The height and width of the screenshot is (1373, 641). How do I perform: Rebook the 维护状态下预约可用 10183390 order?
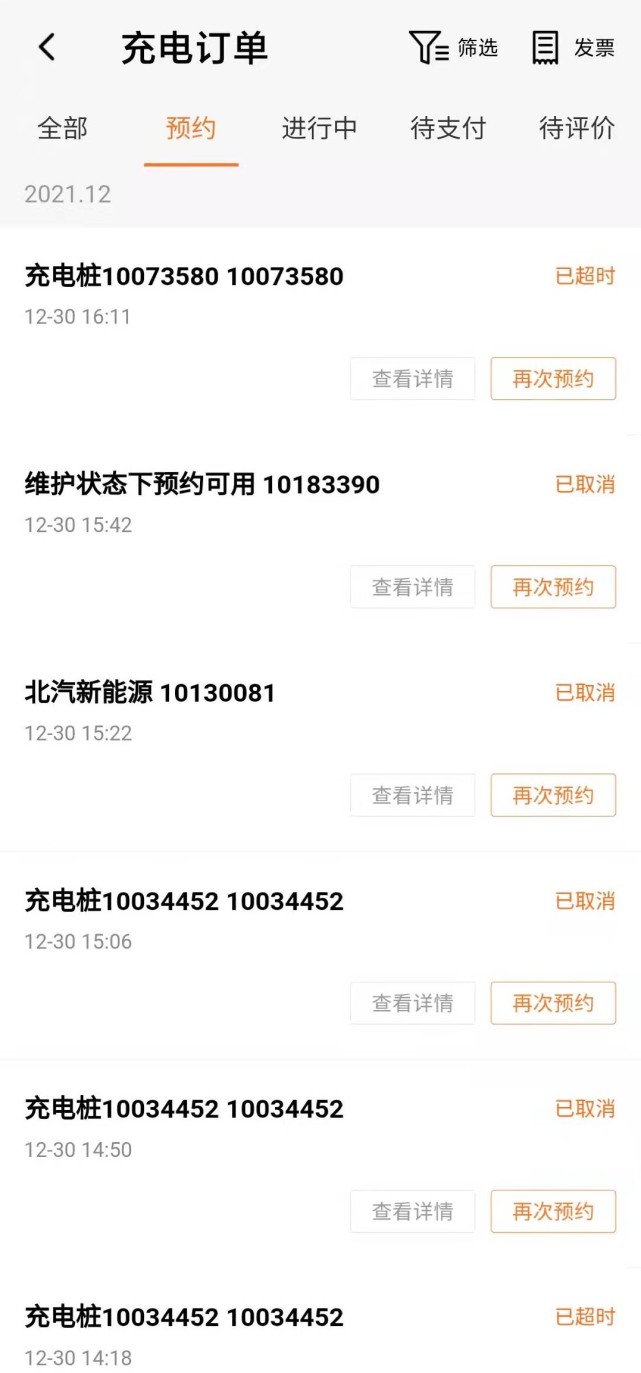pos(553,587)
